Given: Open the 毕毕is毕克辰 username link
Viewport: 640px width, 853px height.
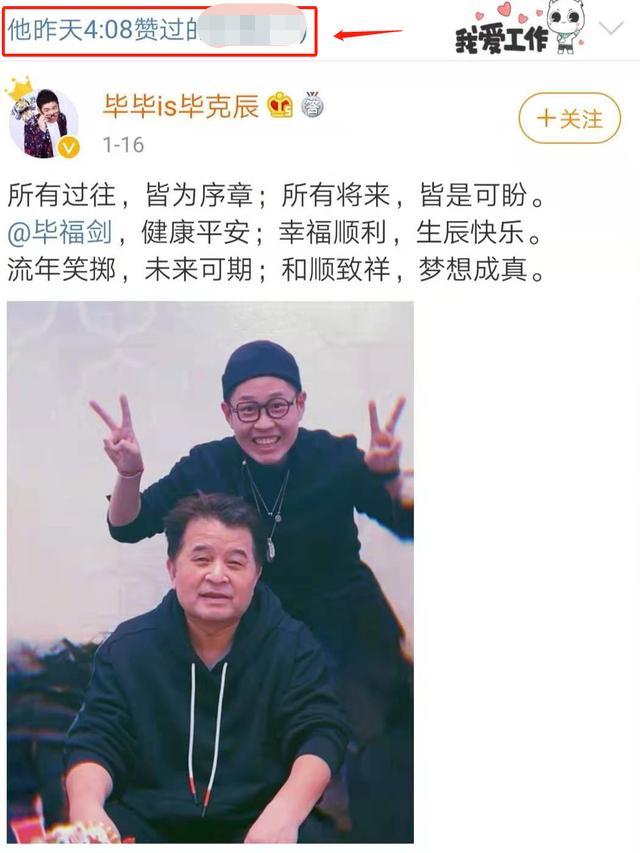Looking at the screenshot, I should (x=181, y=107).
